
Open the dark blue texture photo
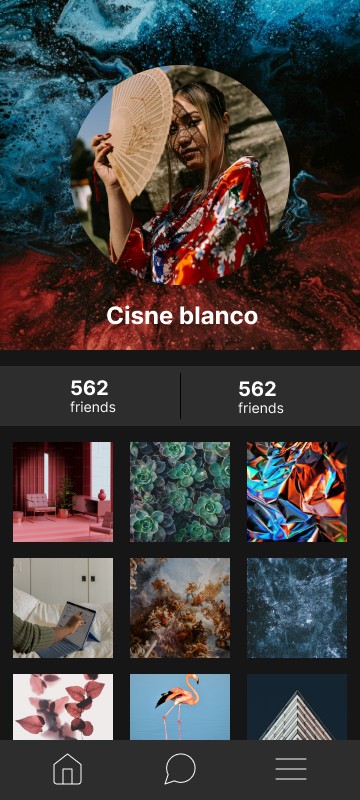(x=297, y=608)
